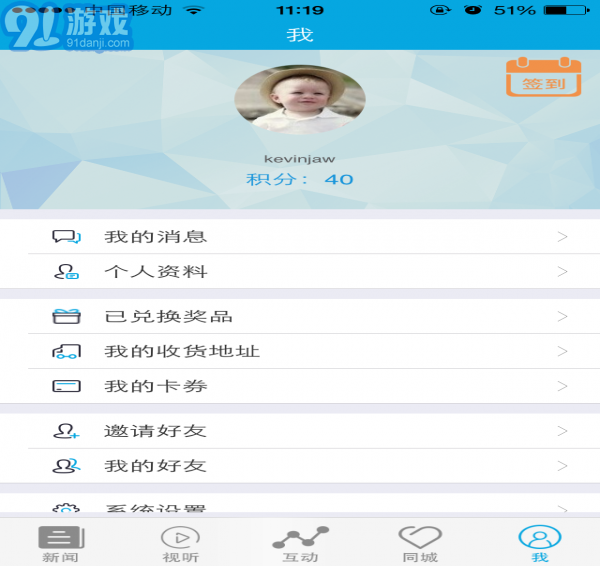Image resolution: width=600 pixels, height=566 pixels.
Task: Switch to the 视听 media tab
Action: [180, 543]
